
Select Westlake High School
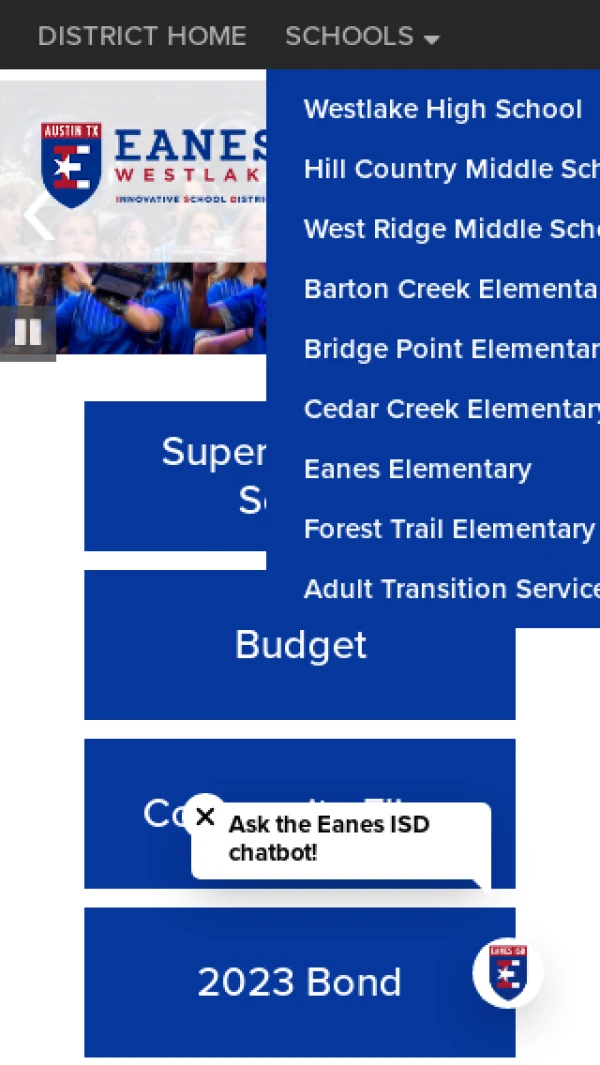[x=442, y=109]
